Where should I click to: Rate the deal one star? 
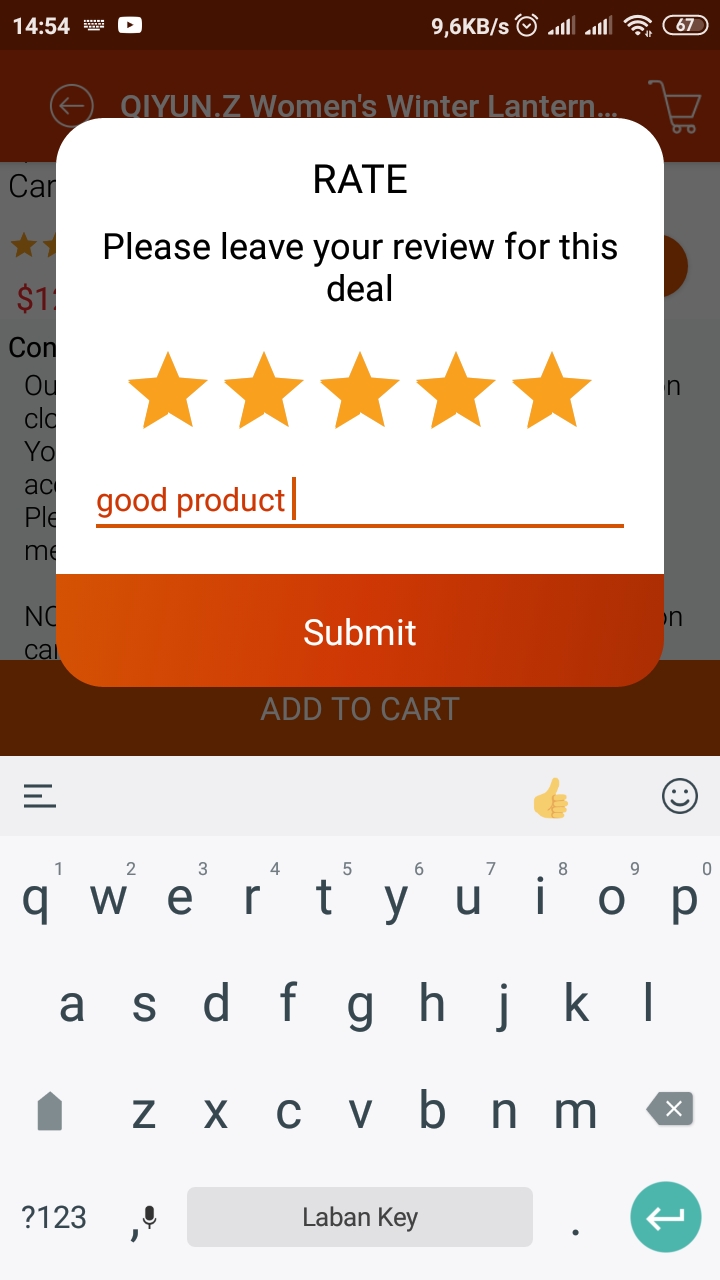168,391
